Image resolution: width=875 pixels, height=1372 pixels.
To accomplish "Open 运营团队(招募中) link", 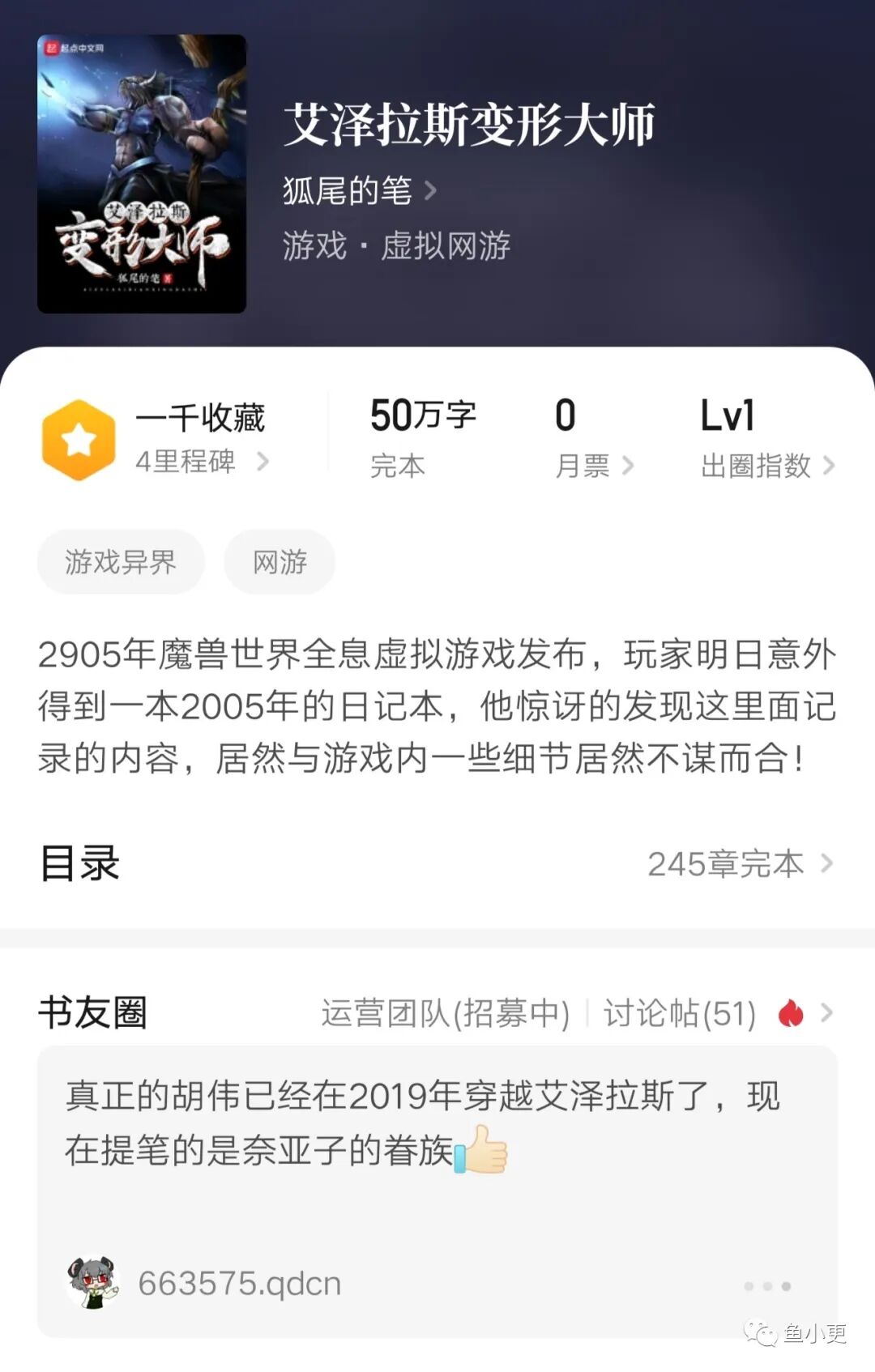I will pyautogui.click(x=445, y=1013).
